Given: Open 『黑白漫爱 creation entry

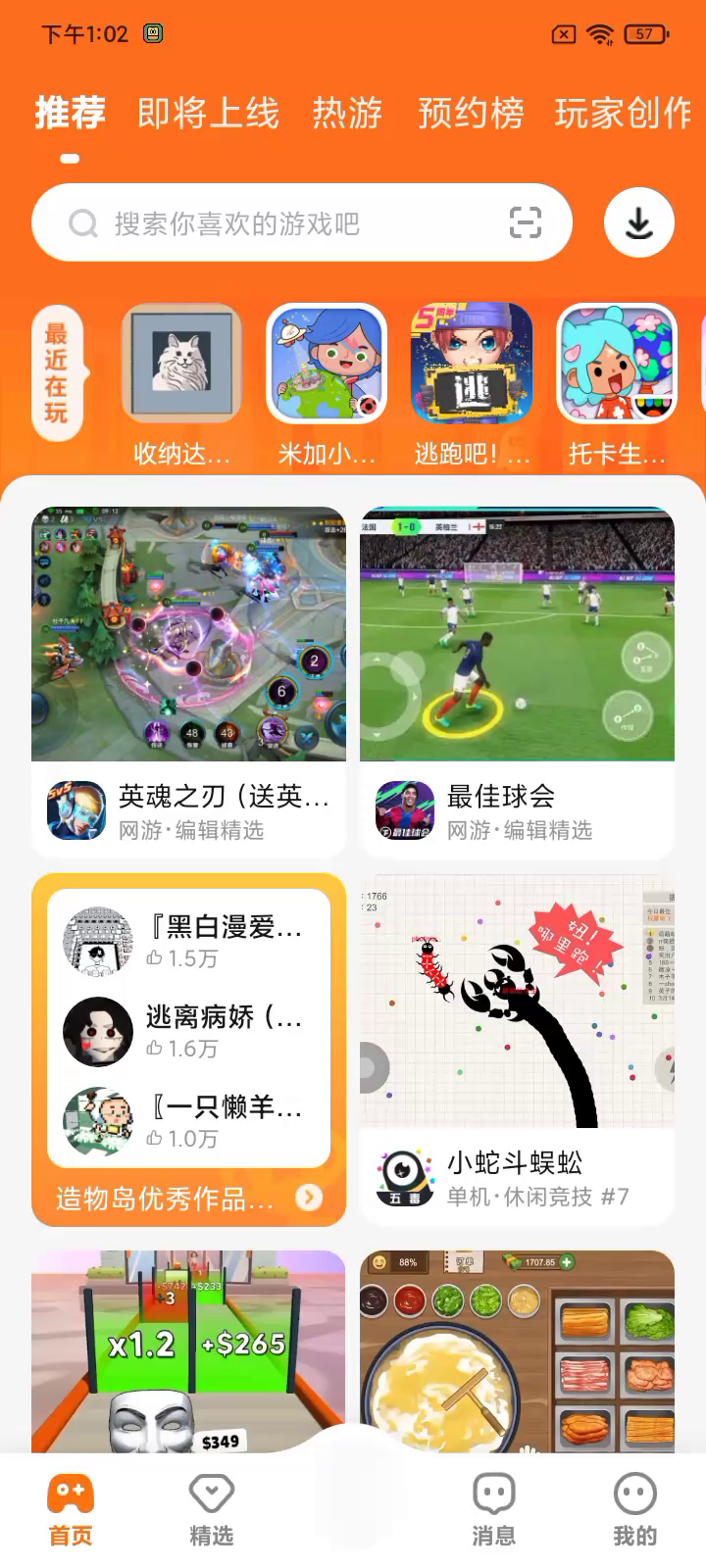Looking at the screenshot, I should tap(188, 941).
